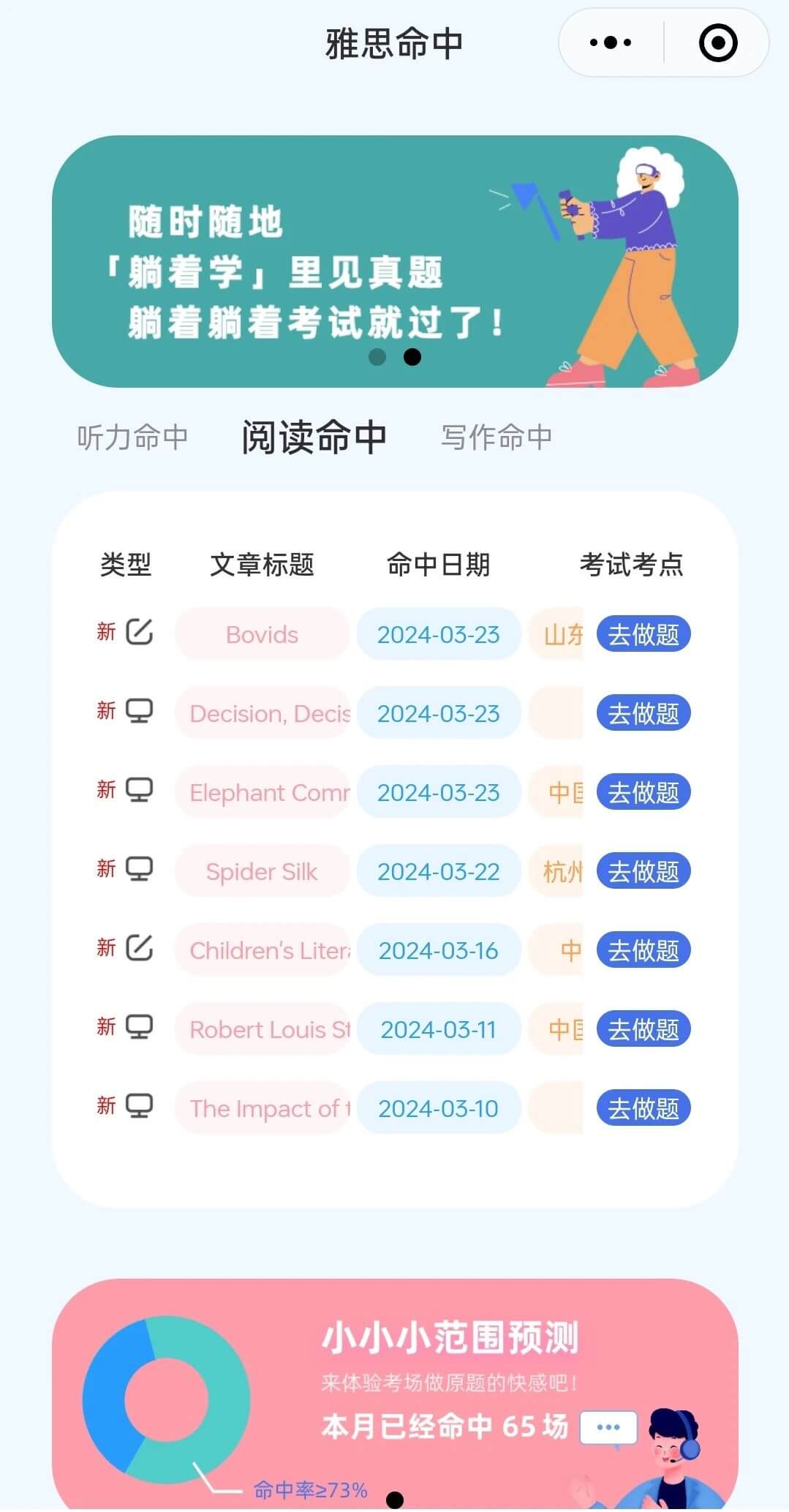789x1512 pixels.
Task: Switch to the 听力命中 tab
Action: 132,437
